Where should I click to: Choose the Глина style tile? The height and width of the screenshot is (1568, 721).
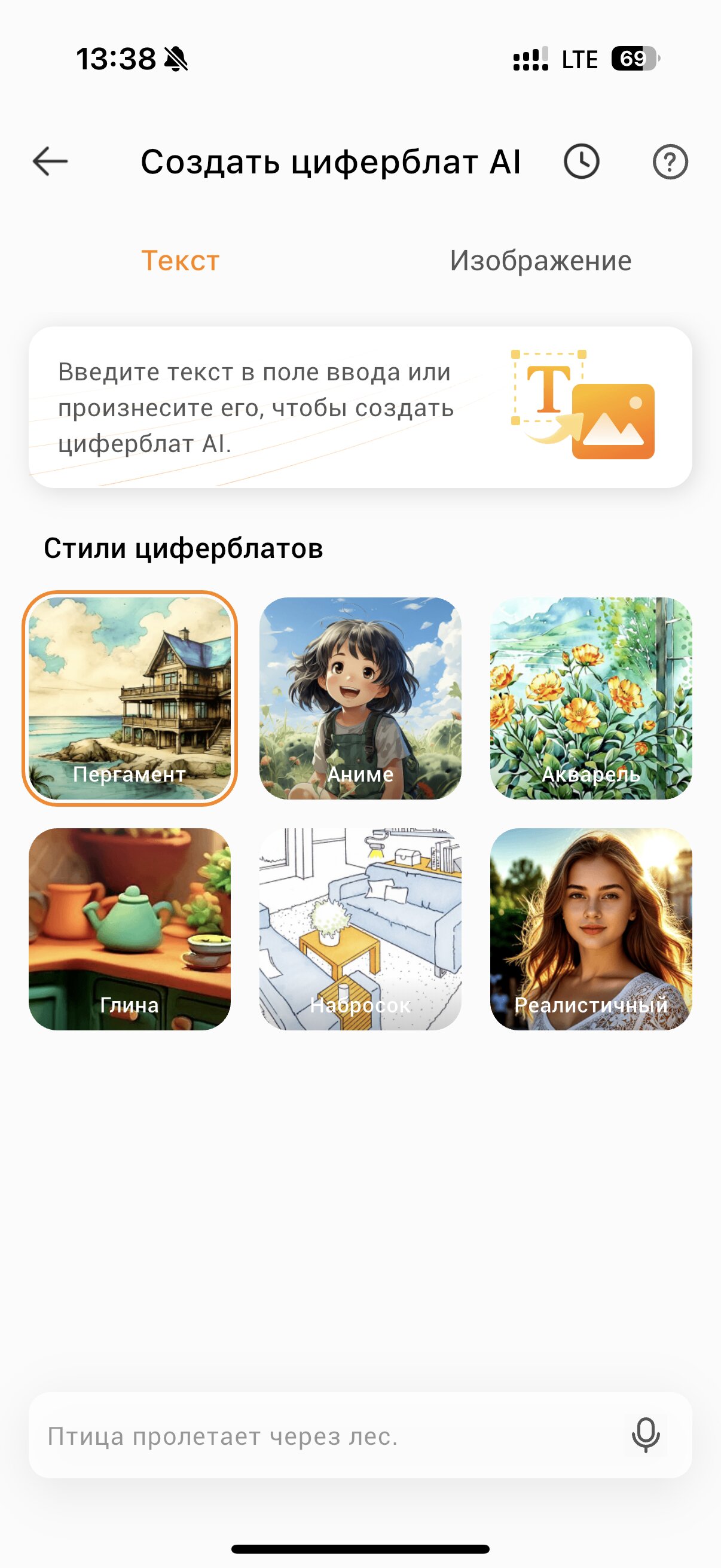[130, 929]
